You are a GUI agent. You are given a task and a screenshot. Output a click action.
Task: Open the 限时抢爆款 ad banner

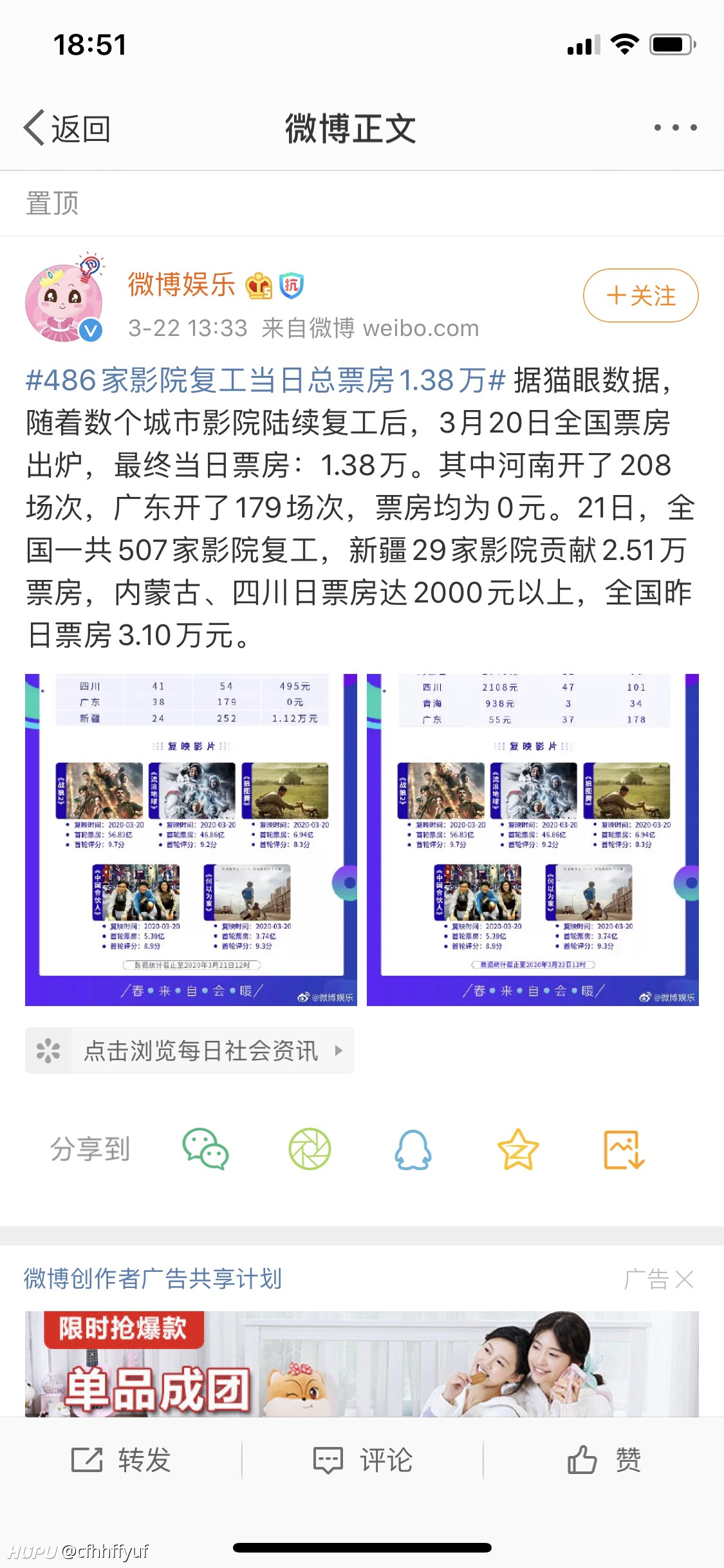(362, 1363)
